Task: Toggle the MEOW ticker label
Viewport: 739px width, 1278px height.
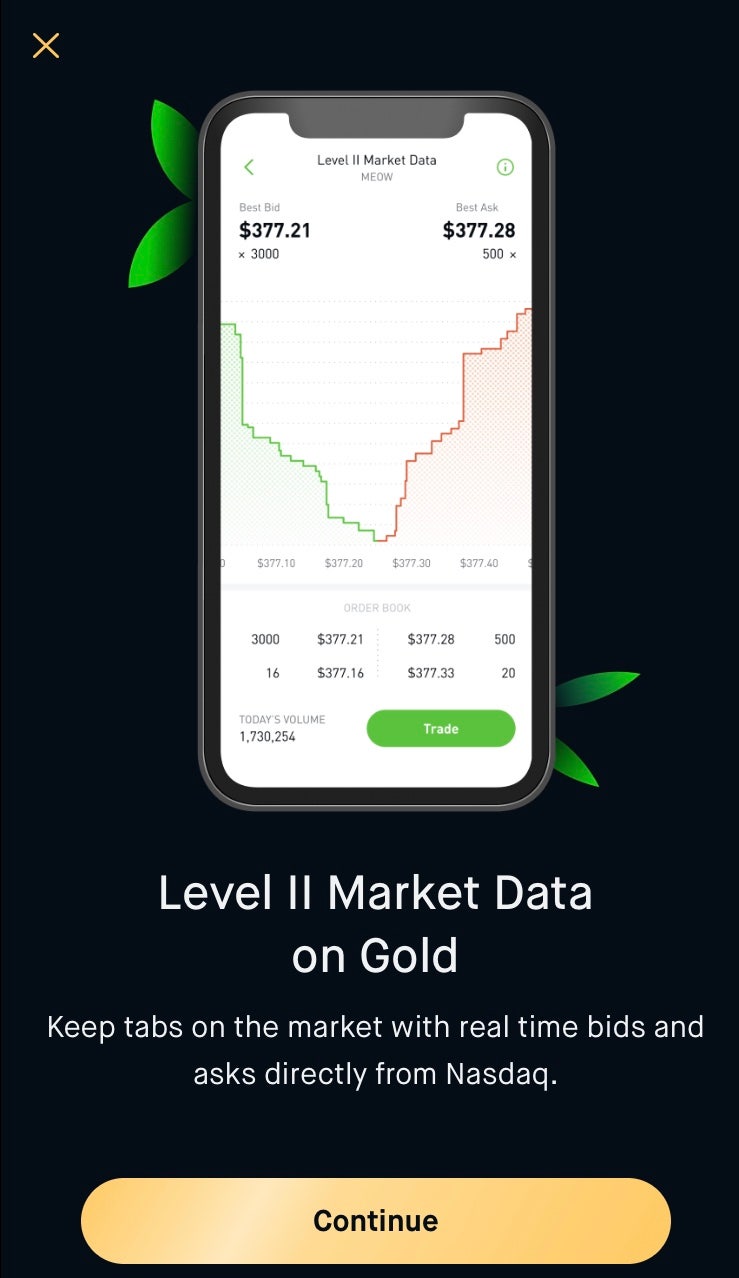Action: point(375,174)
